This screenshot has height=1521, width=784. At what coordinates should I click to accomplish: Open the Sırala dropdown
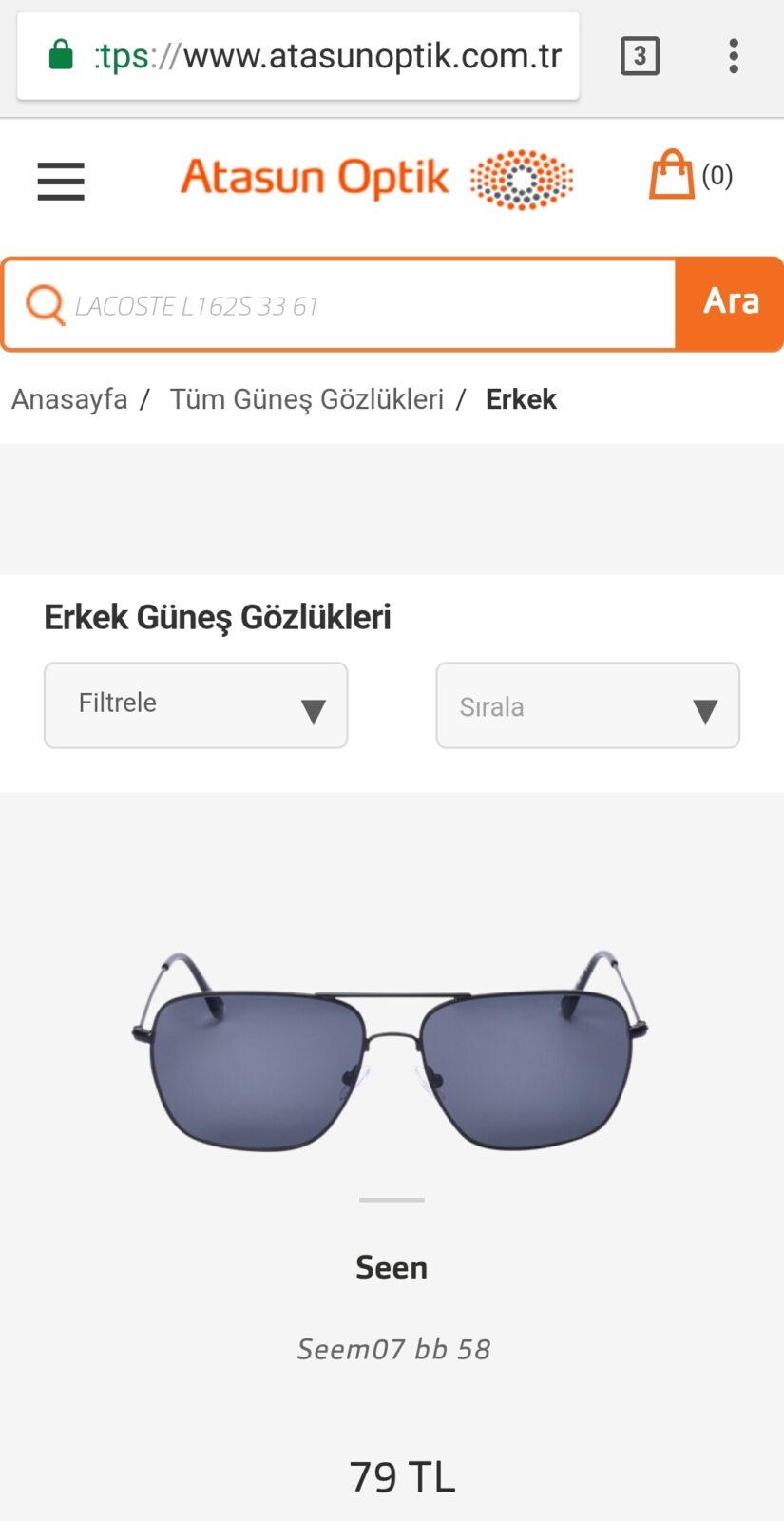pyautogui.click(x=586, y=705)
